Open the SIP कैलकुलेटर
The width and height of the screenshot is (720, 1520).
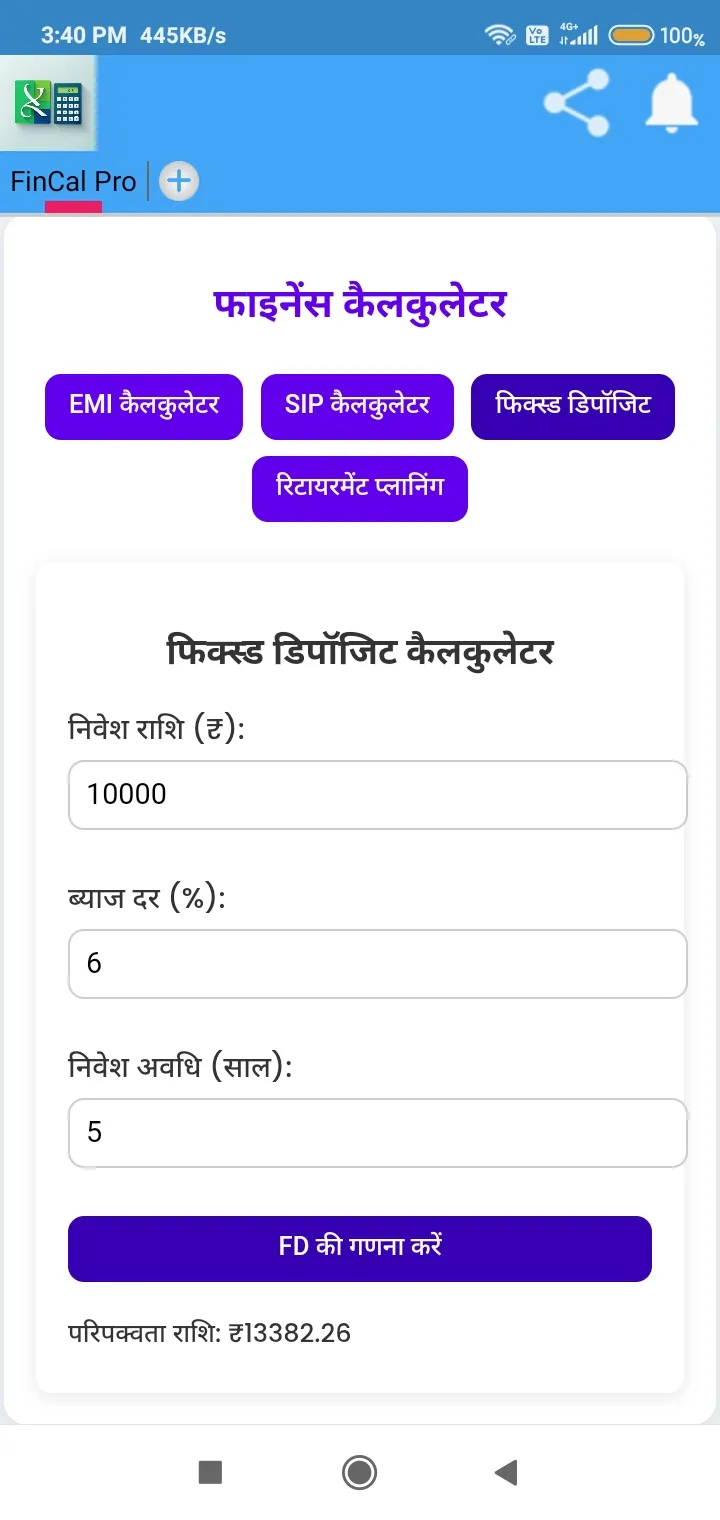click(357, 406)
